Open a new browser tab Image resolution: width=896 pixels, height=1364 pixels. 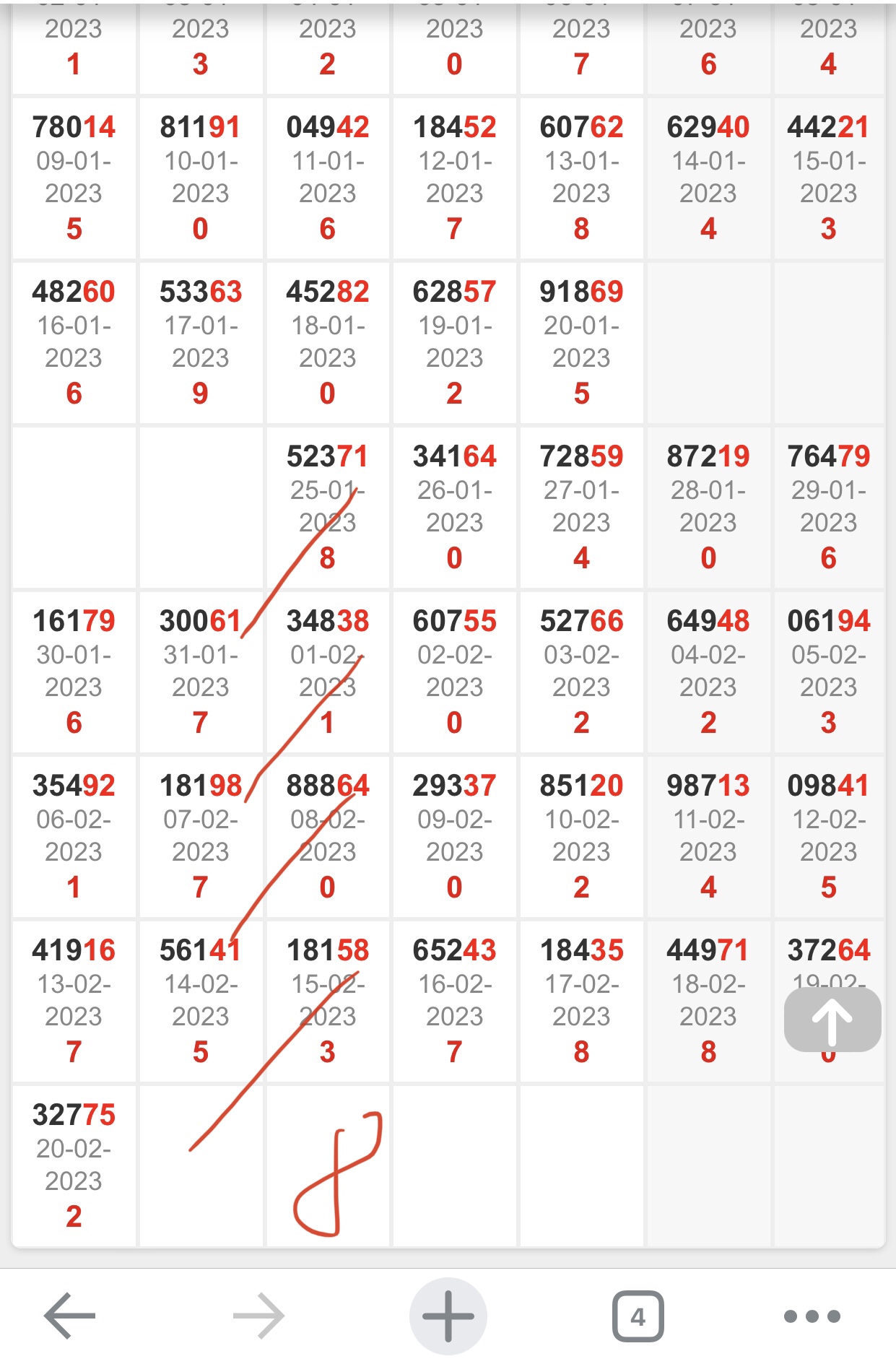click(x=448, y=1316)
